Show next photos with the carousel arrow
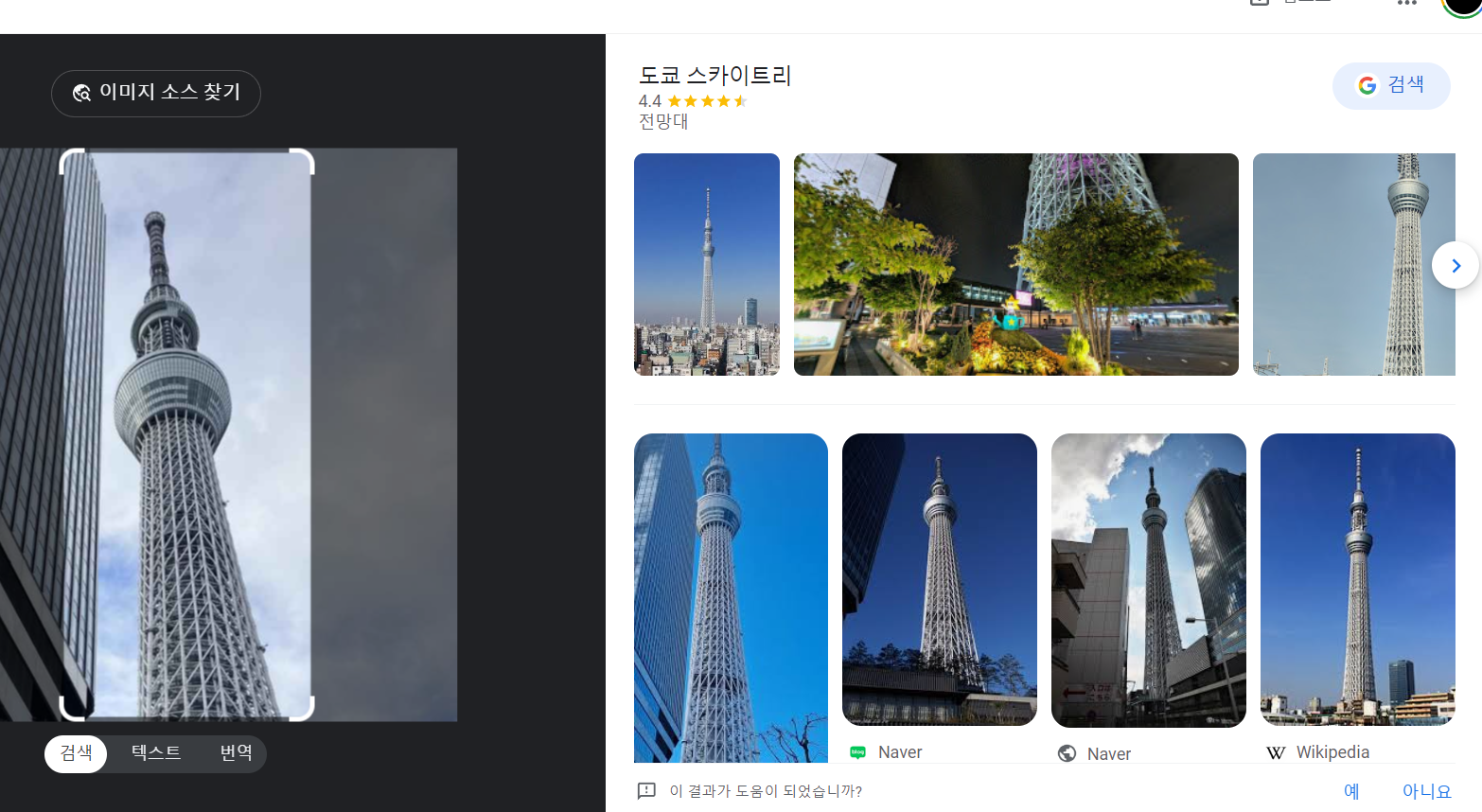This screenshot has width=1482, height=812. coord(1455,266)
